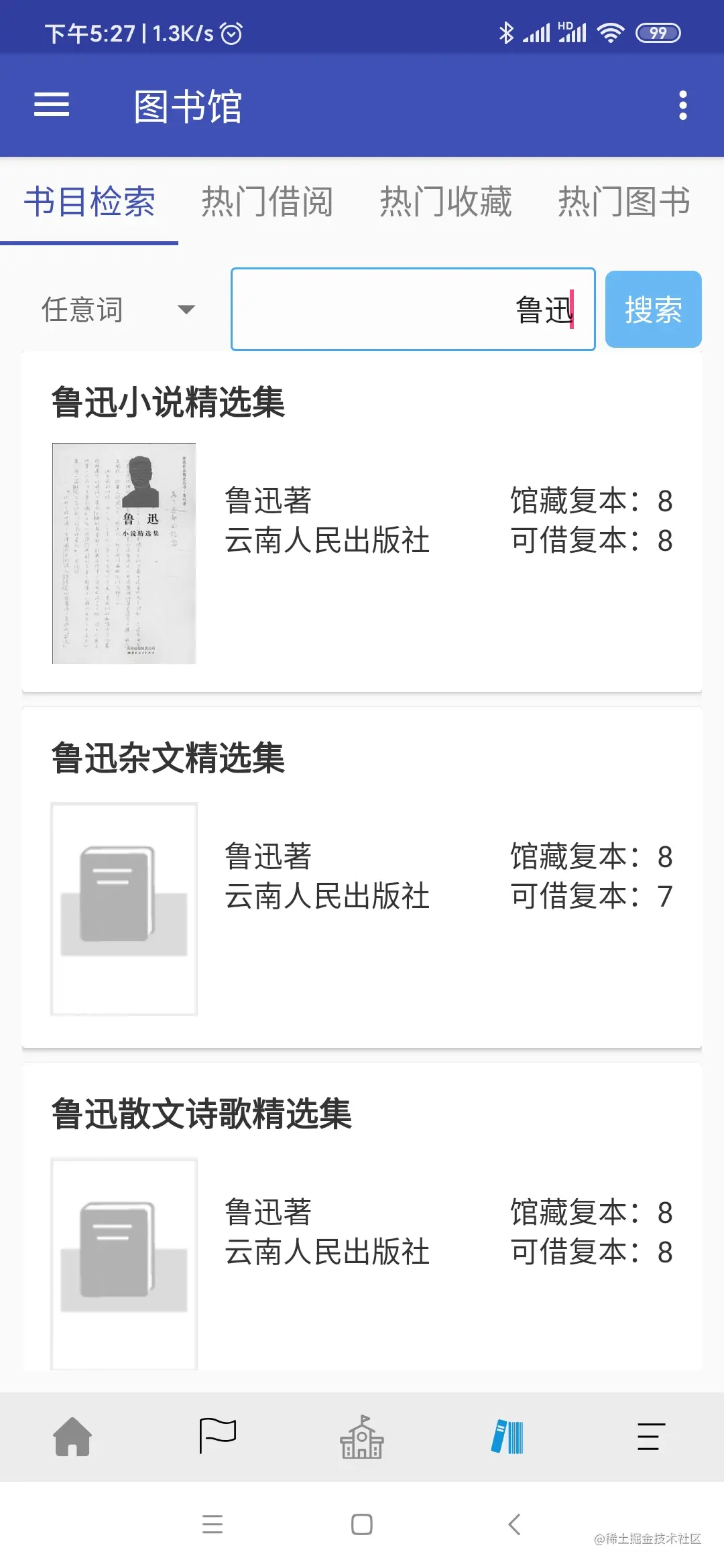Open the flag tab in bottom bar
This screenshot has height=1568, width=724.
(x=217, y=1437)
